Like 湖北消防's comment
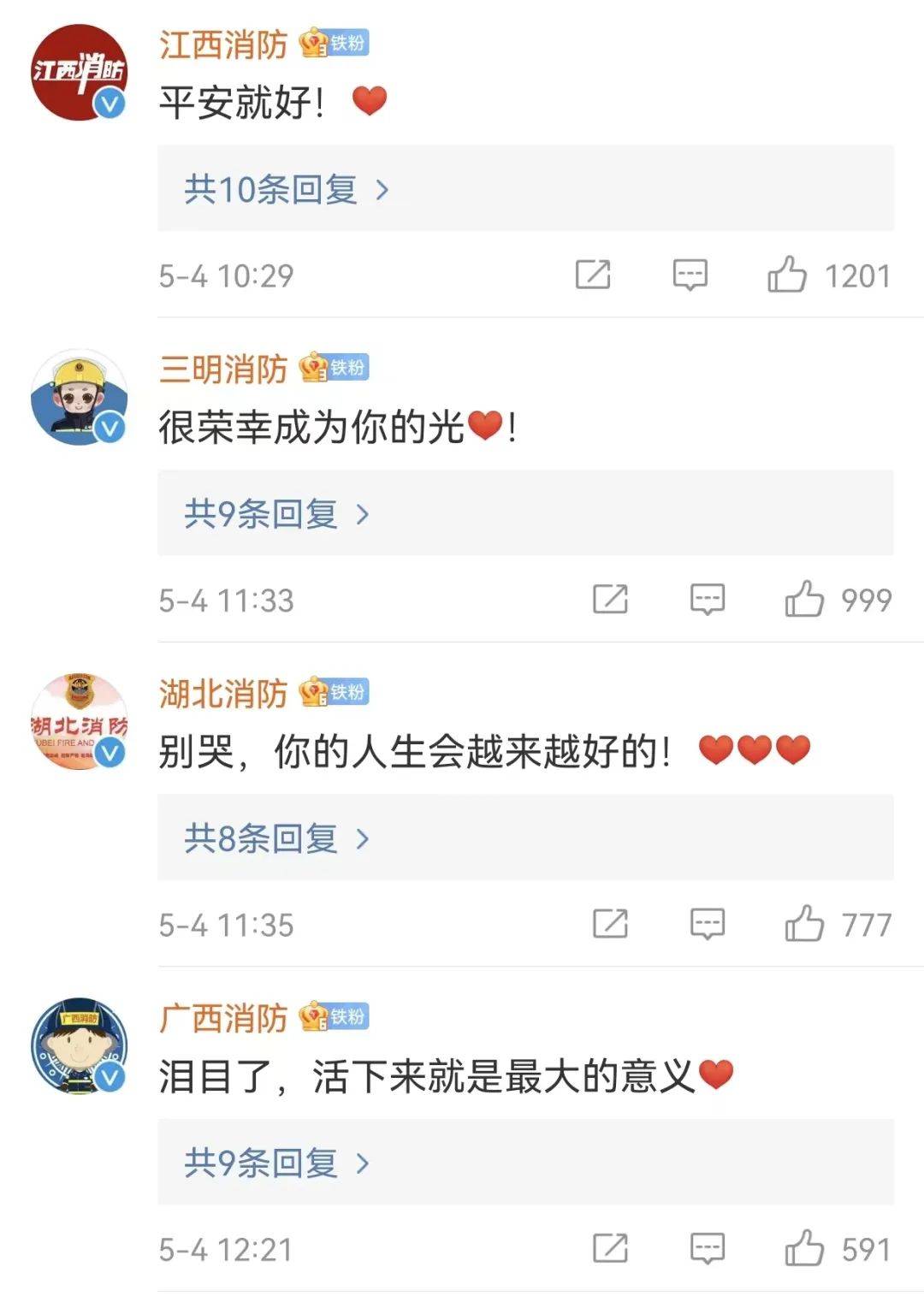This screenshot has height=1296, width=924. pyautogui.click(x=804, y=924)
